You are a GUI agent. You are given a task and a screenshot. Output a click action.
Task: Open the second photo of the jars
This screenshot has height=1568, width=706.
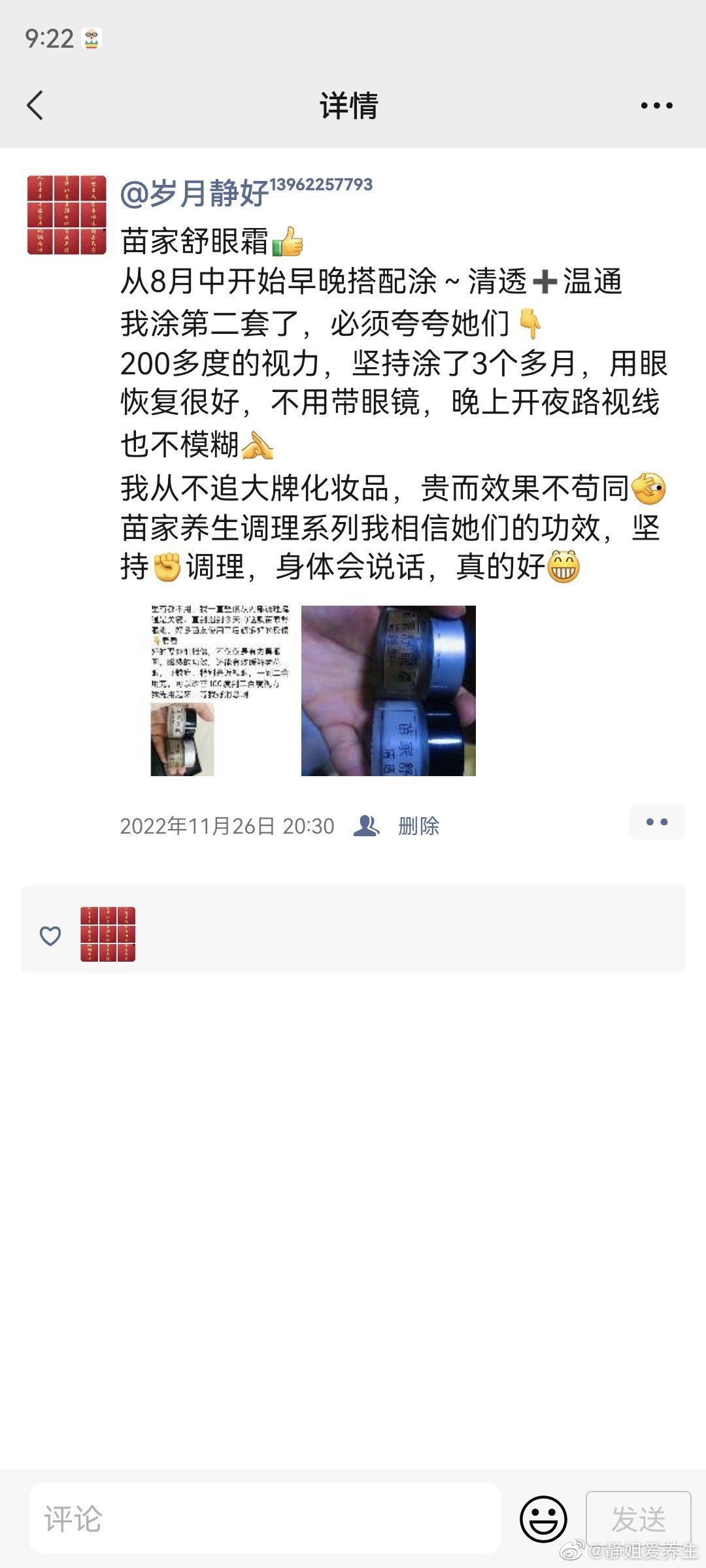388,691
